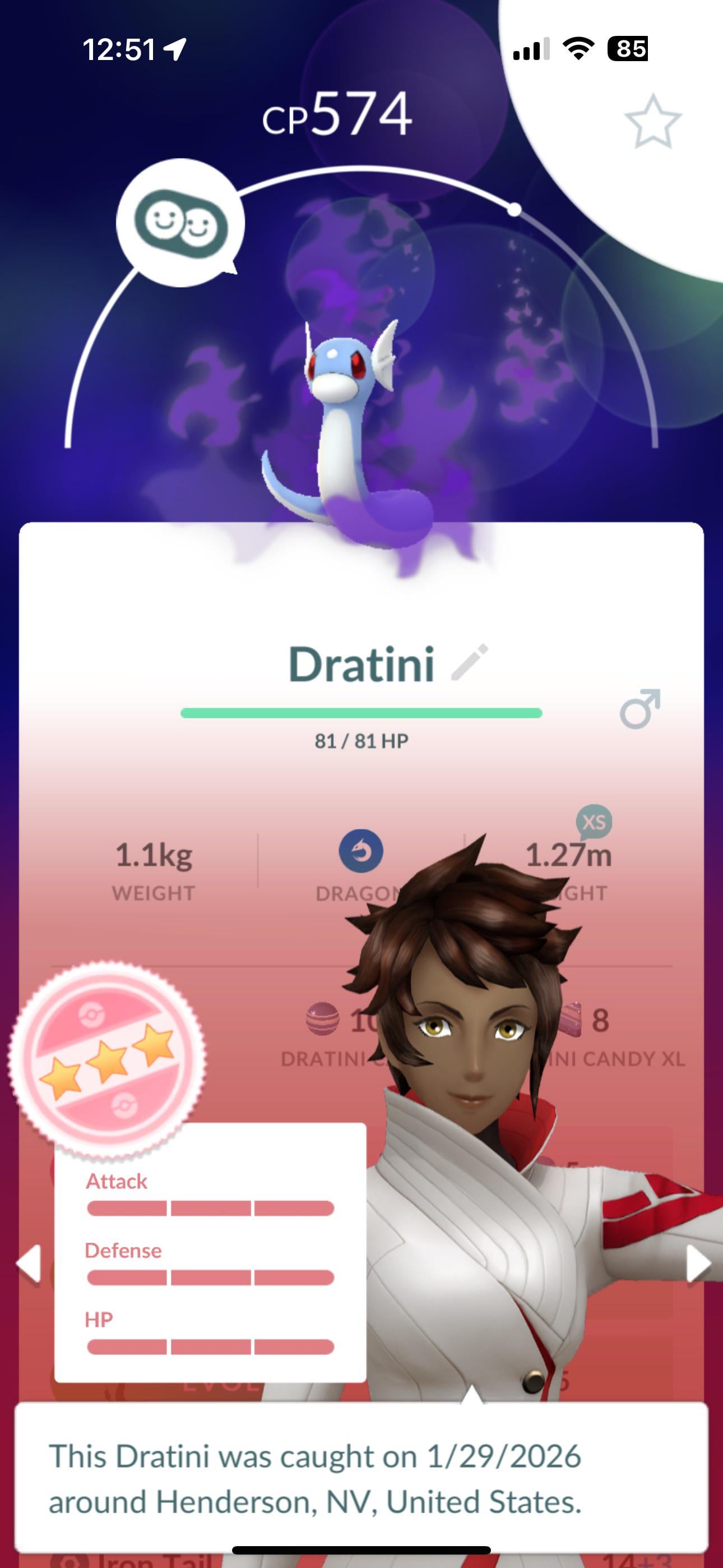Viewport: 723px width, 1568px height.
Task: Open the XS size badge
Action: (x=594, y=822)
